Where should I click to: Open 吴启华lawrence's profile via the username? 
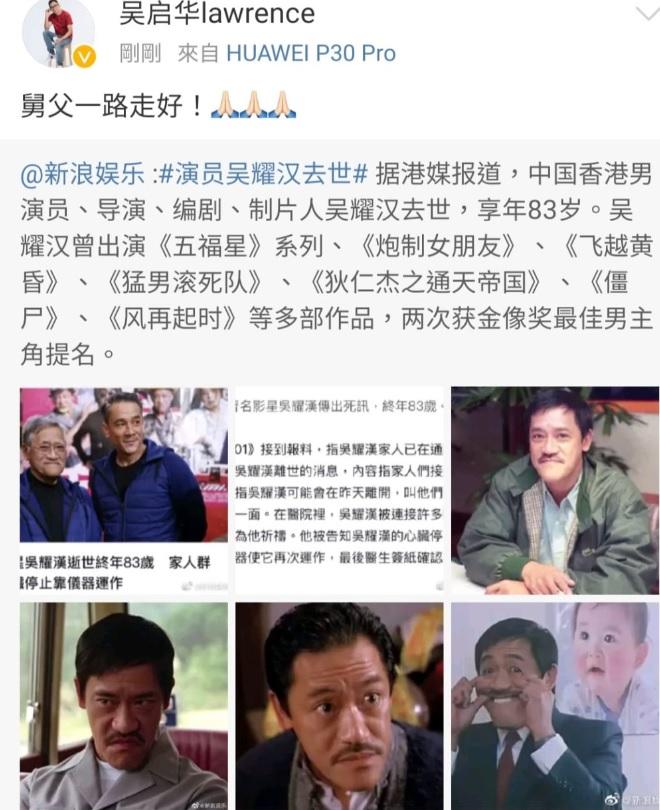[216, 14]
